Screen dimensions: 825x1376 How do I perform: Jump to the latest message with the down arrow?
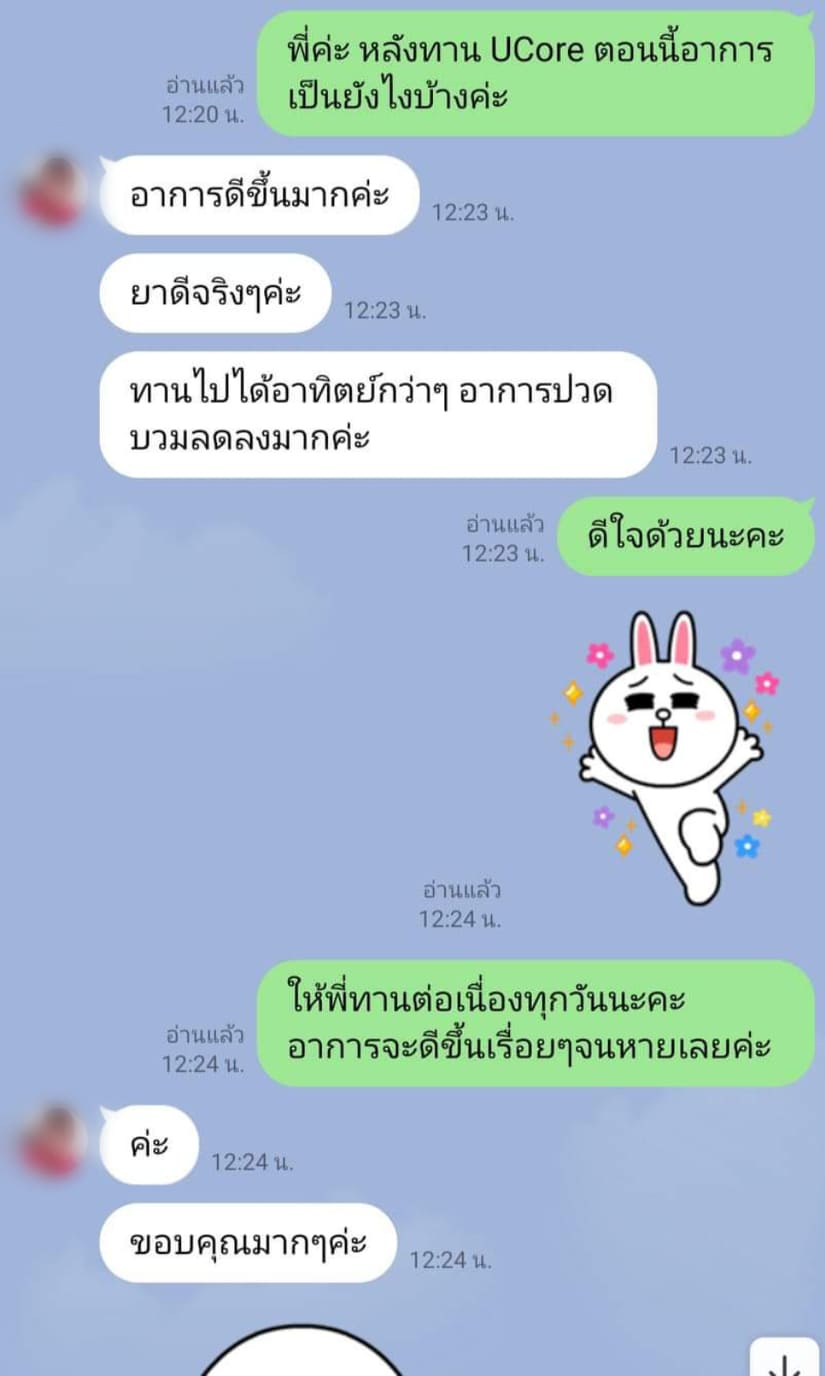786,1360
